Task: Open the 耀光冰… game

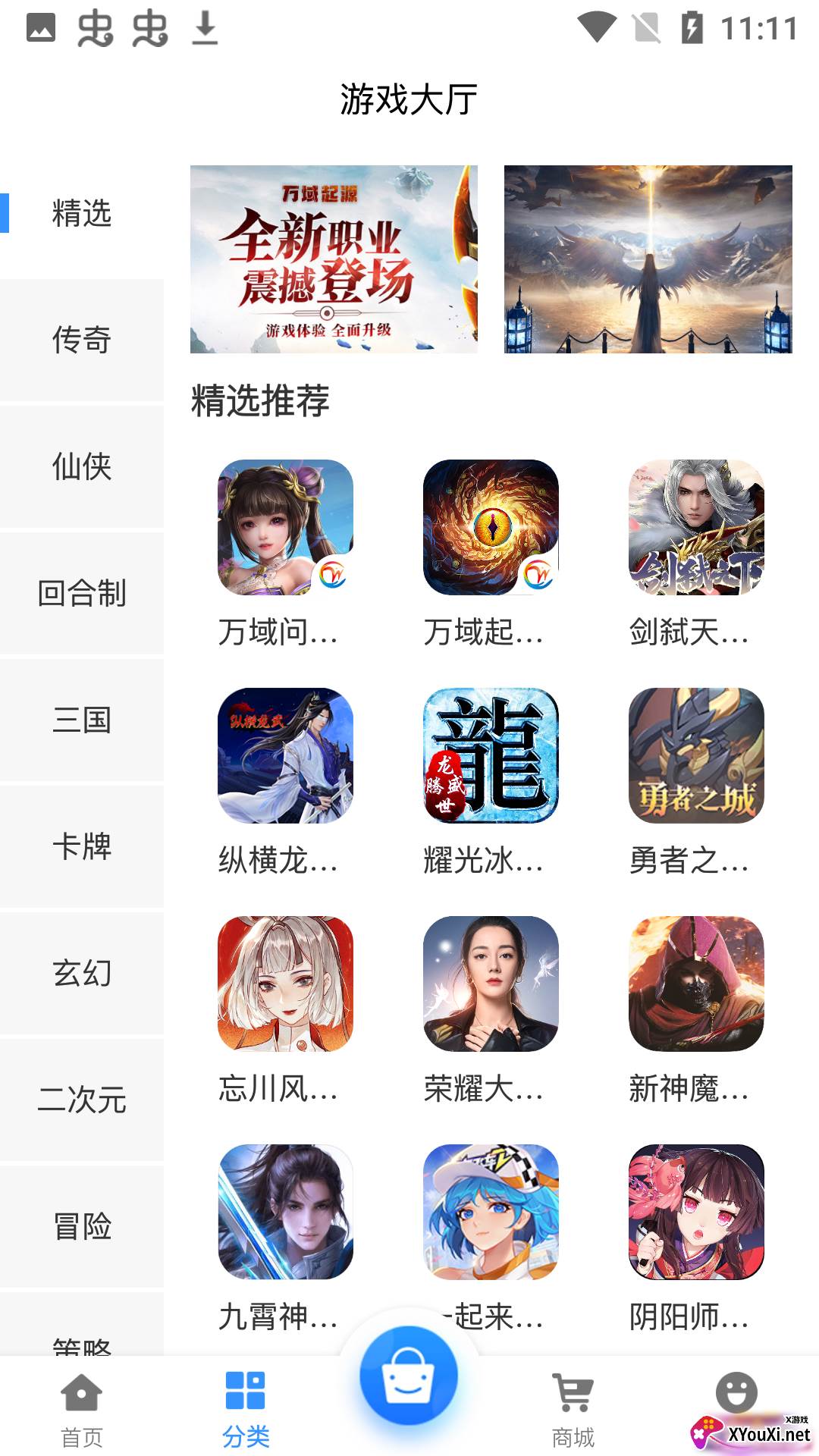Action: pyautogui.click(x=491, y=756)
